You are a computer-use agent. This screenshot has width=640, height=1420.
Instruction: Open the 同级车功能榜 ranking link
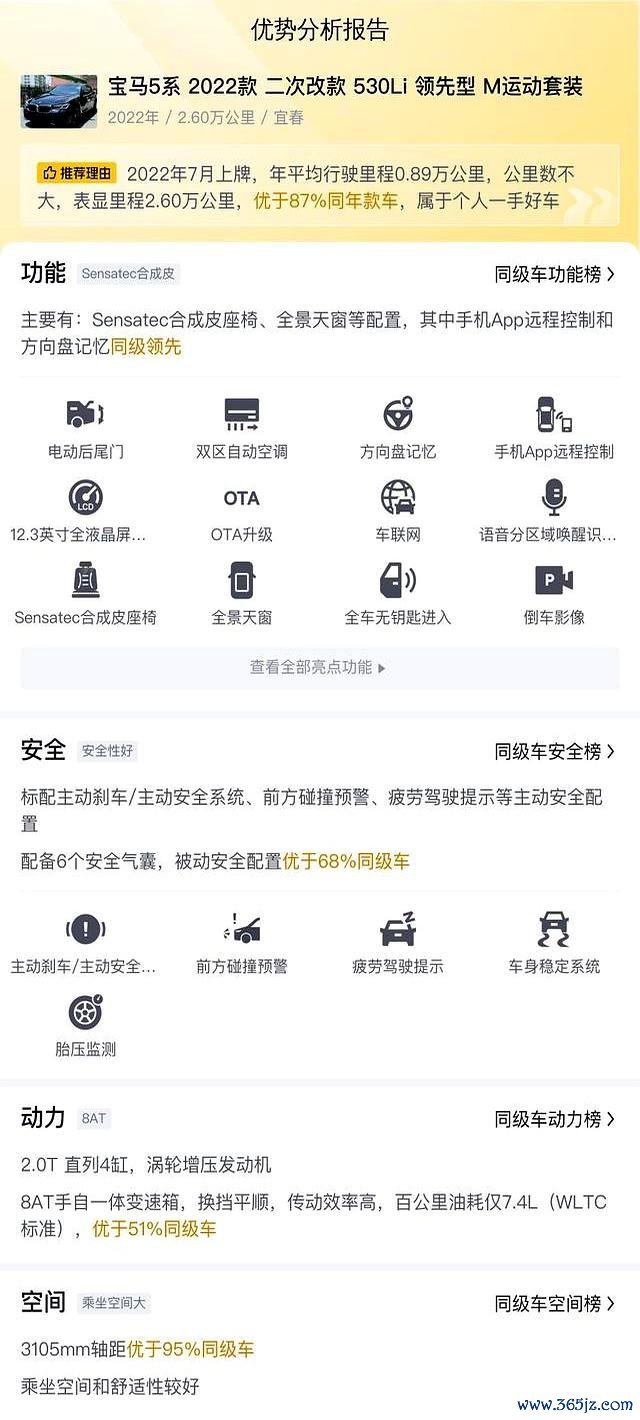click(554, 274)
